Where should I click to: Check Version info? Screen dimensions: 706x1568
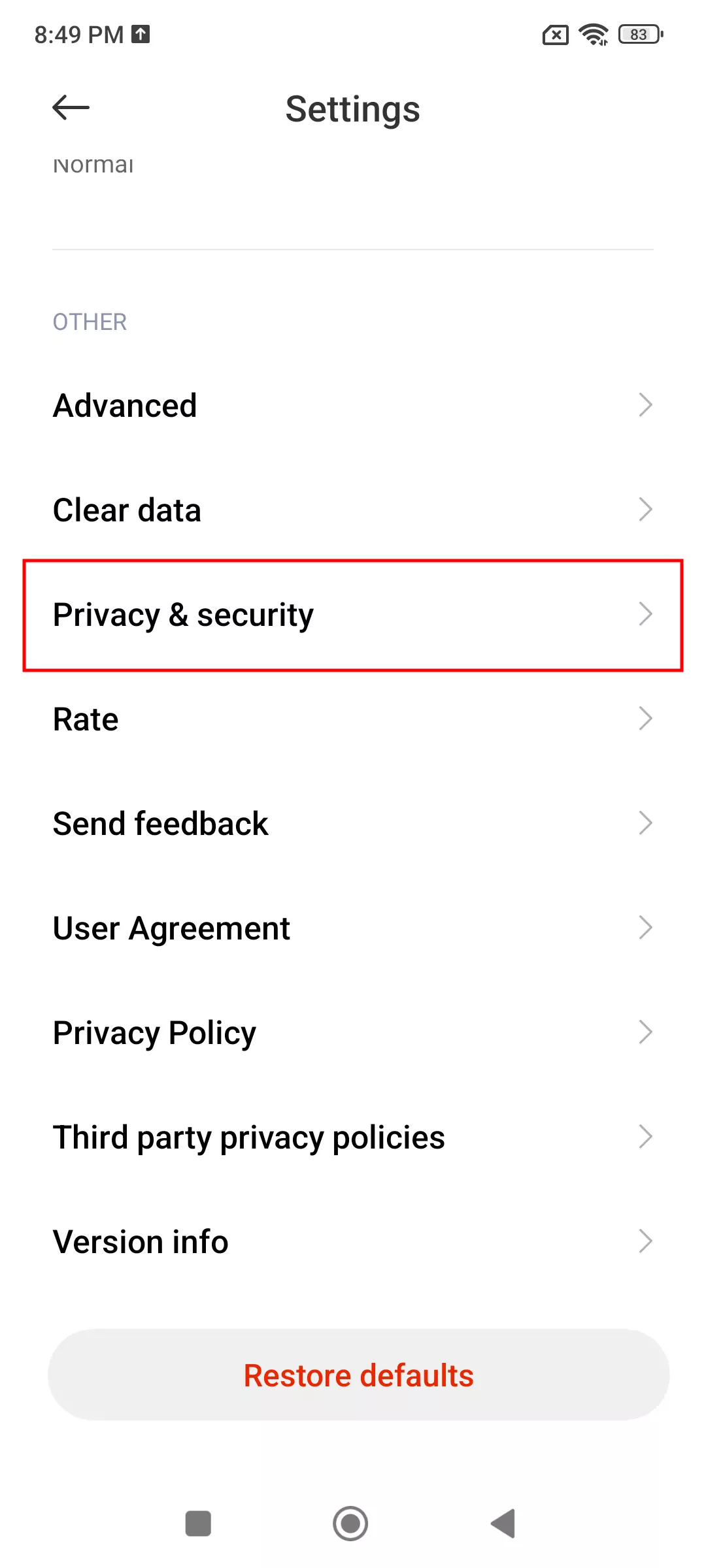353,1242
